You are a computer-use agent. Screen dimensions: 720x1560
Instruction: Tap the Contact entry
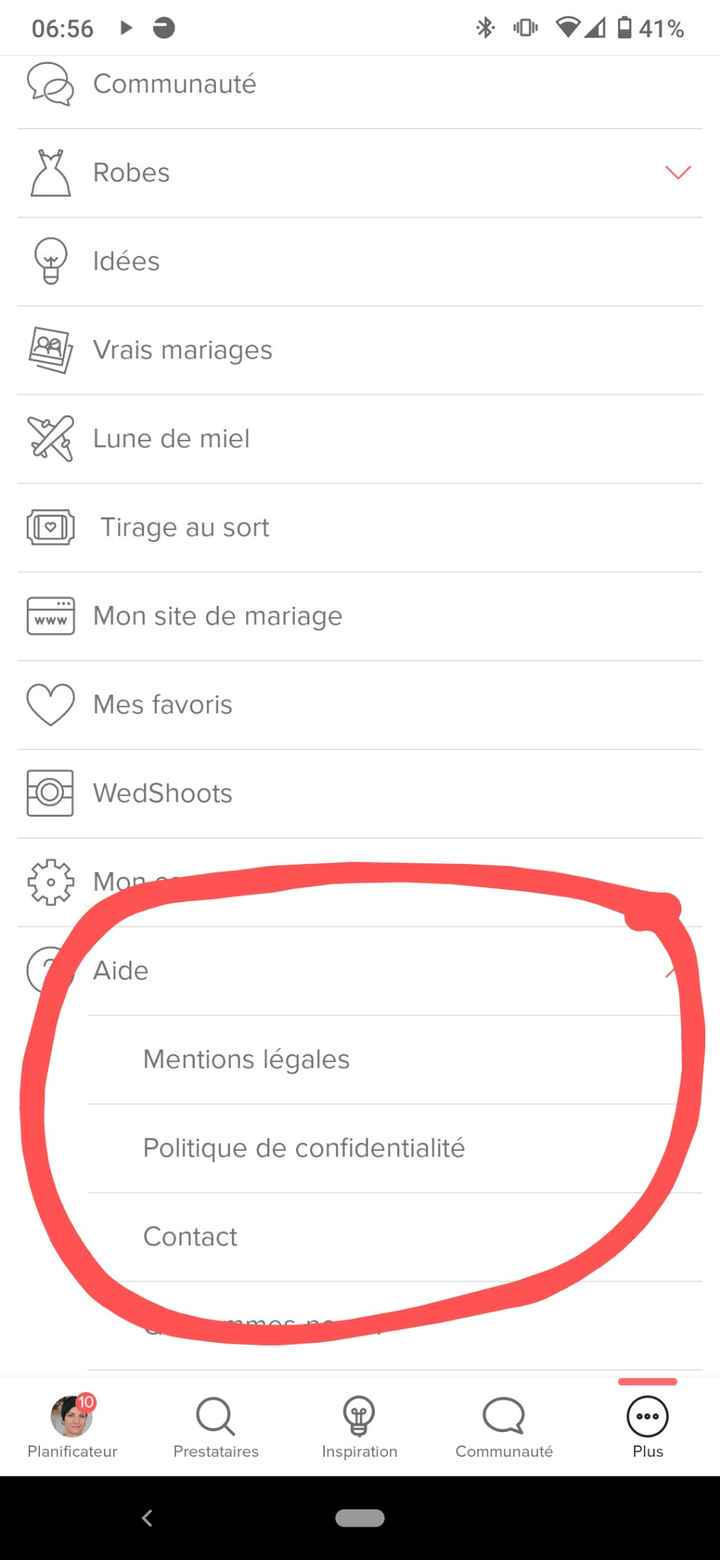(x=190, y=1237)
